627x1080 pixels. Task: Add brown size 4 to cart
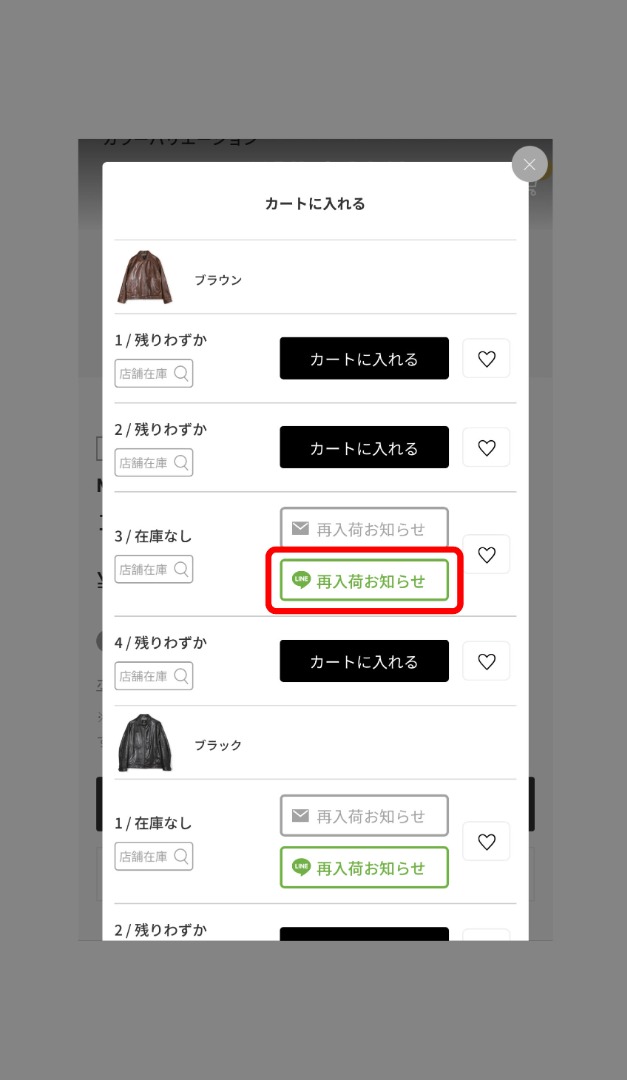[364, 662]
